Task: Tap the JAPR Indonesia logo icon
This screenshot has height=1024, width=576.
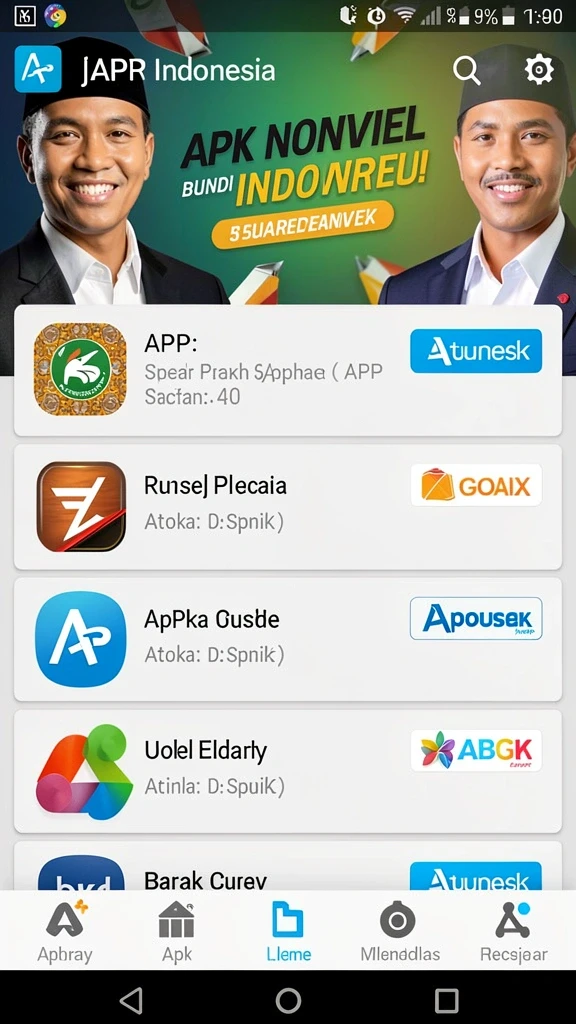Action: pos(38,69)
